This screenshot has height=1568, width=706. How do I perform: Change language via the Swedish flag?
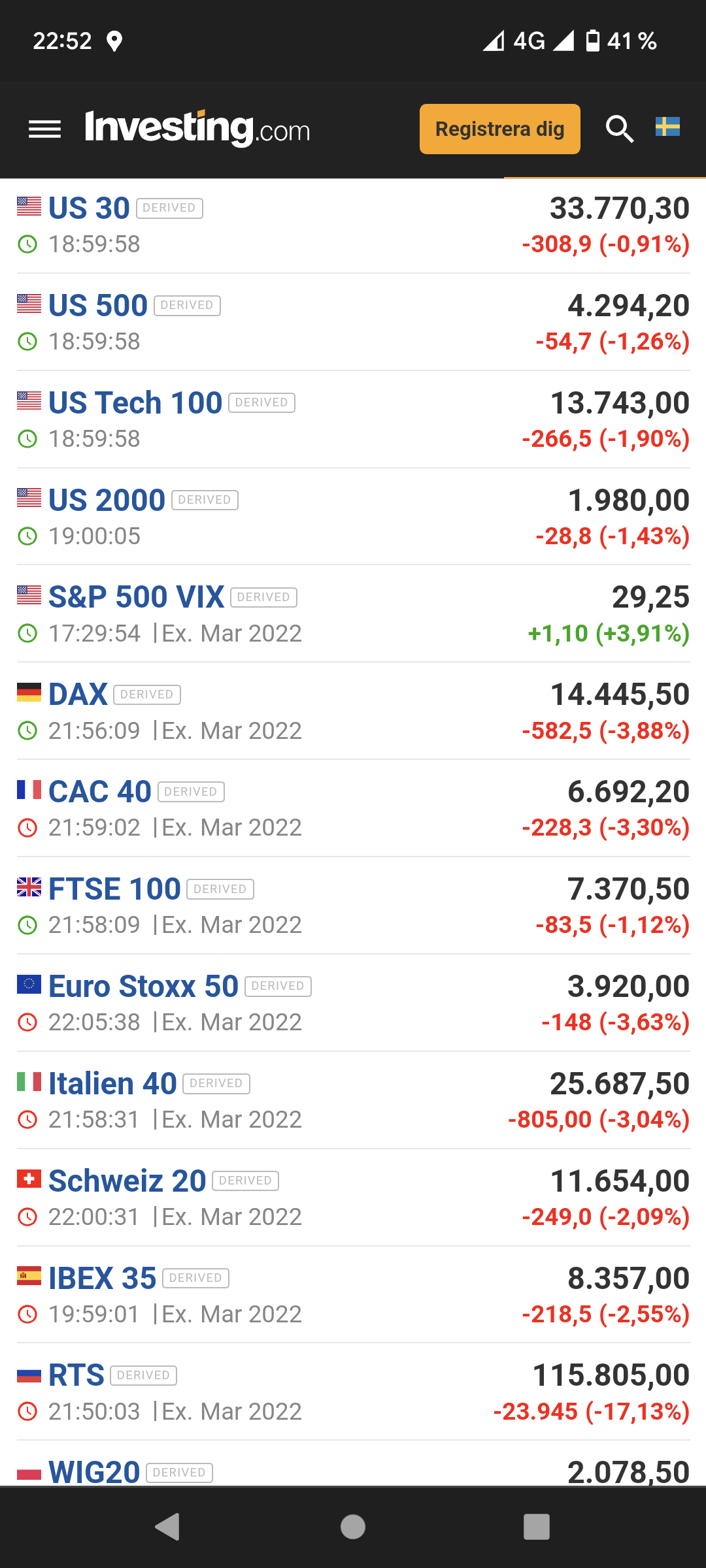[x=667, y=127]
